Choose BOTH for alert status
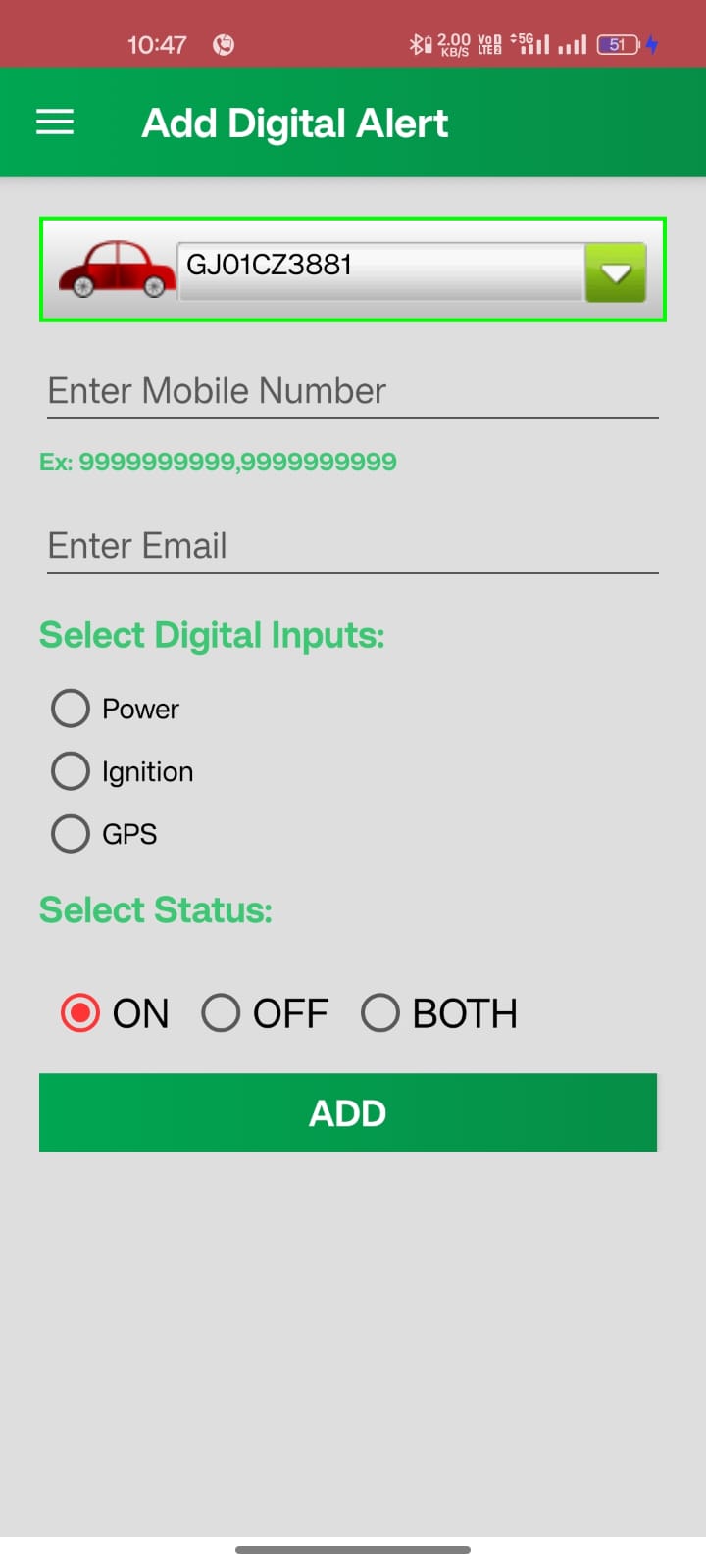Screen dimensions: 706x1568 click(x=380, y=1013)
